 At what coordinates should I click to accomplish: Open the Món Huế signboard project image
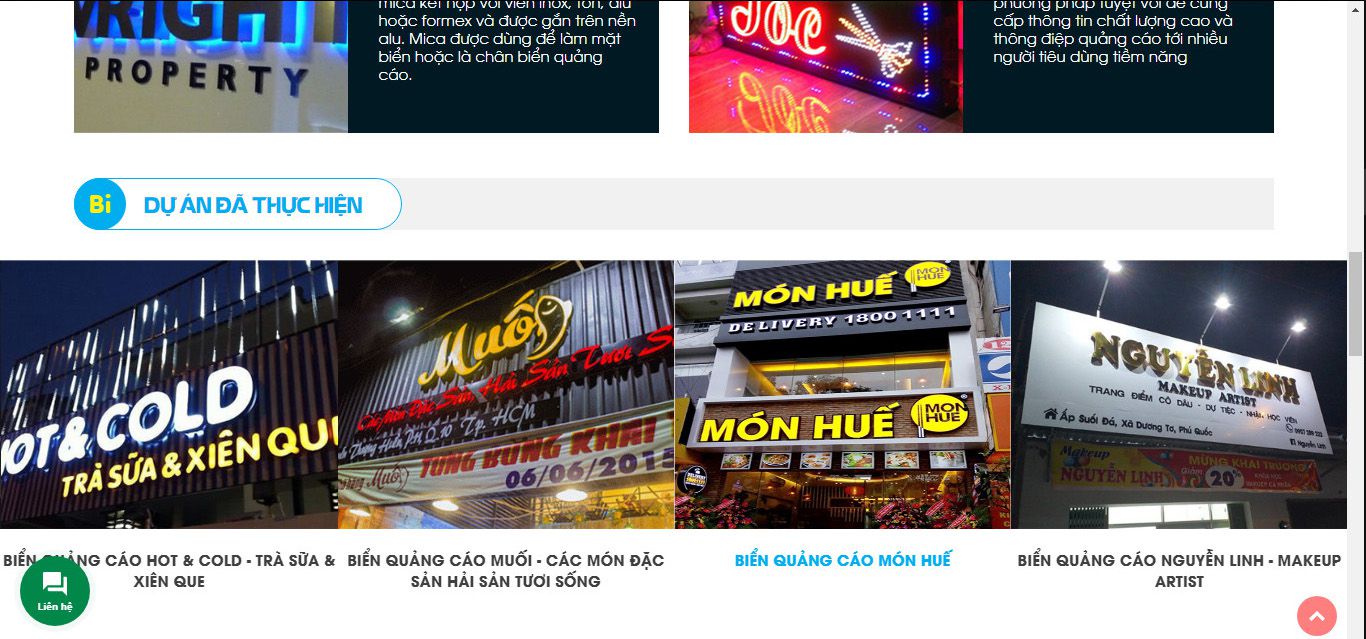click(x=842, y=394)
